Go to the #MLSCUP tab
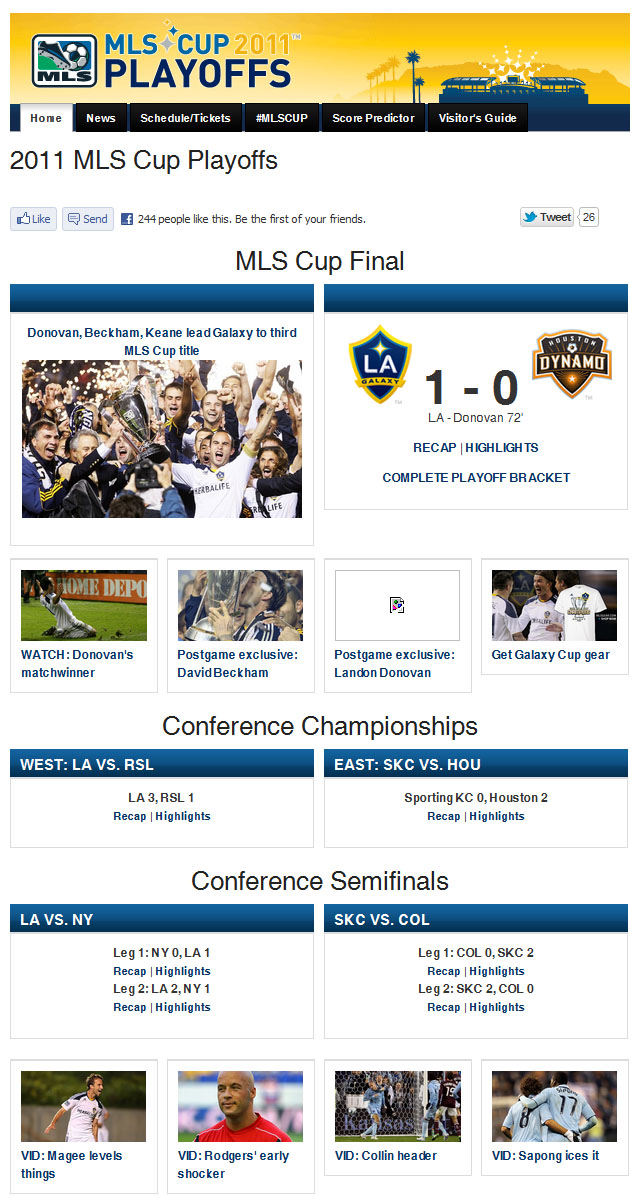This screenshot has height=1195, width=641. click(x=281, y=118)
